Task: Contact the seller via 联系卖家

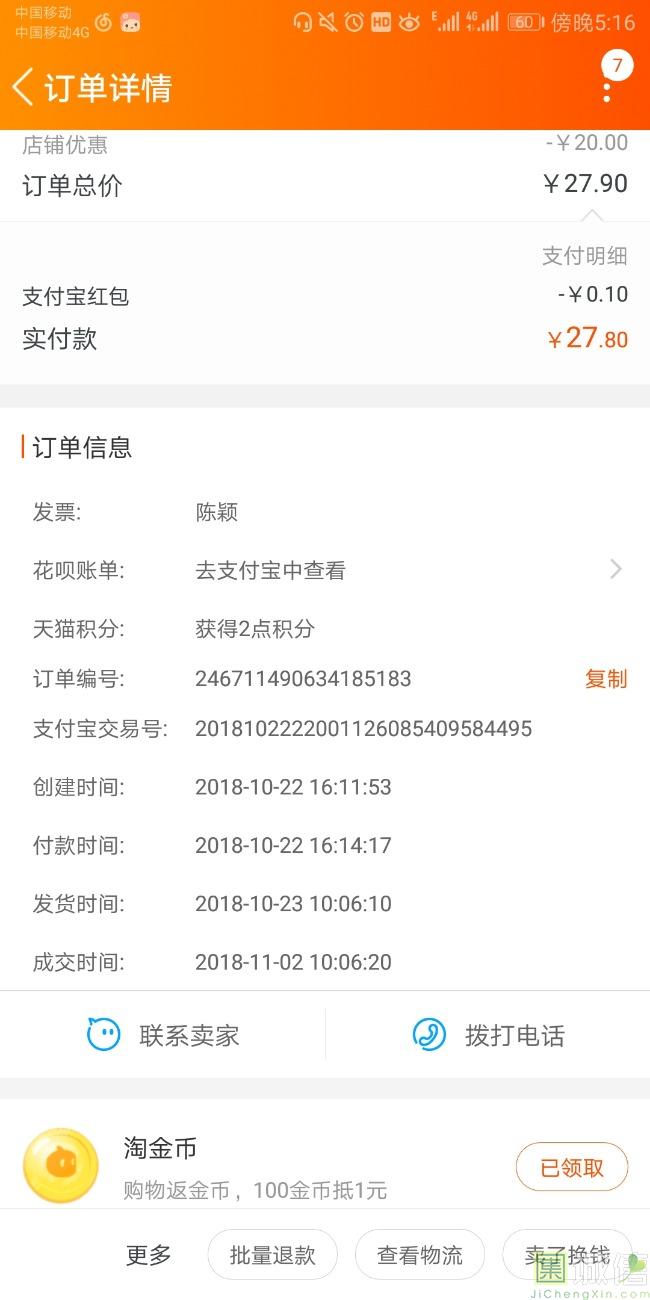Action: tap(163, 1035)
